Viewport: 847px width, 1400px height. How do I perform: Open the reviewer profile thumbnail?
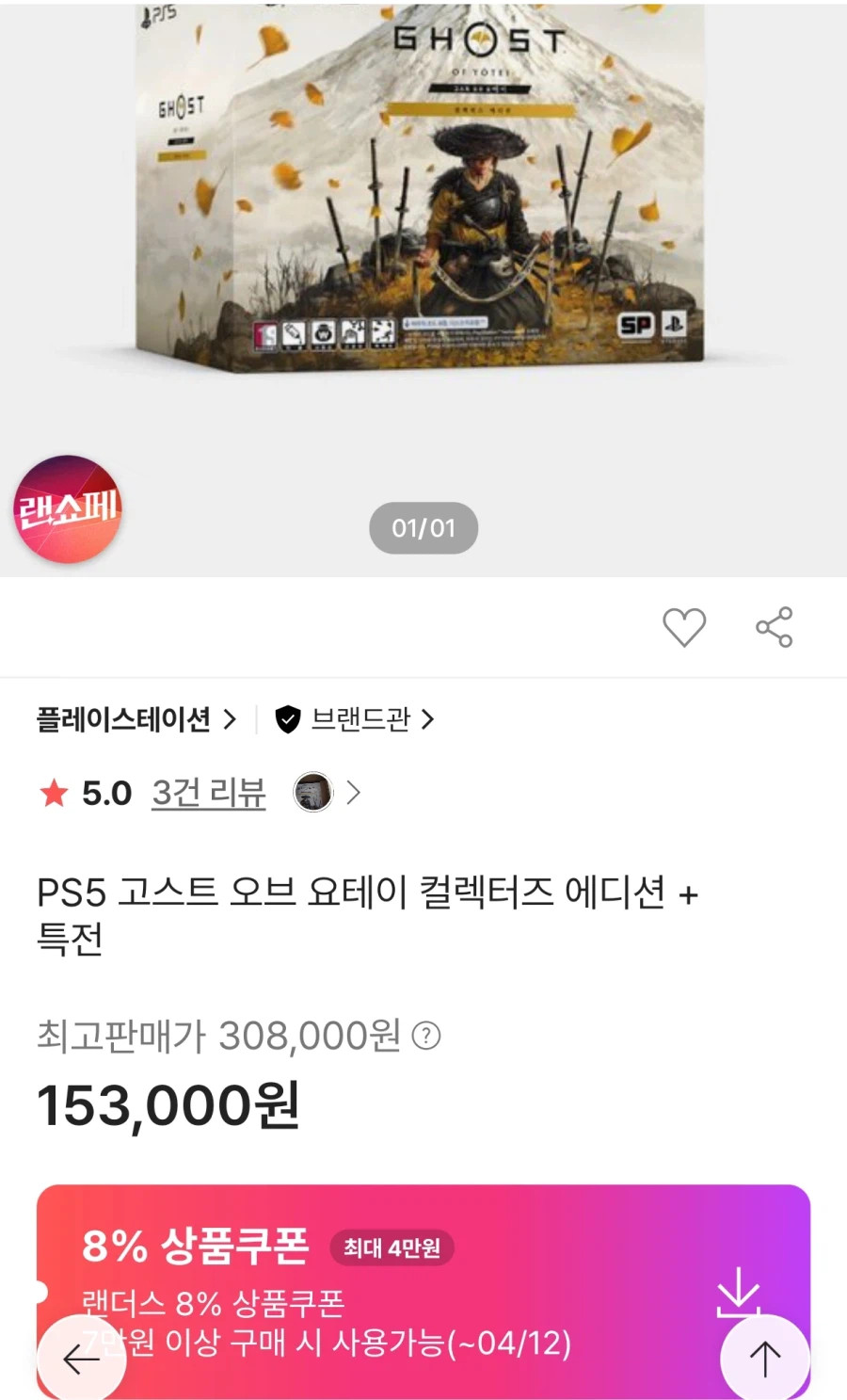(312, 792)
